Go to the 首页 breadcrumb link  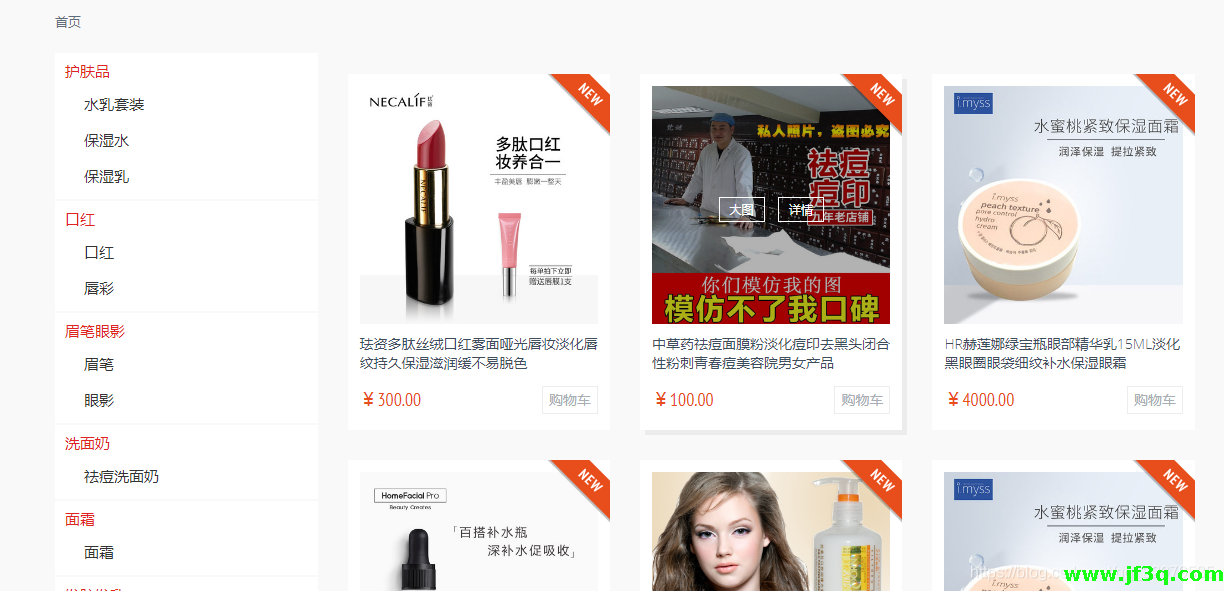[68, 22]
